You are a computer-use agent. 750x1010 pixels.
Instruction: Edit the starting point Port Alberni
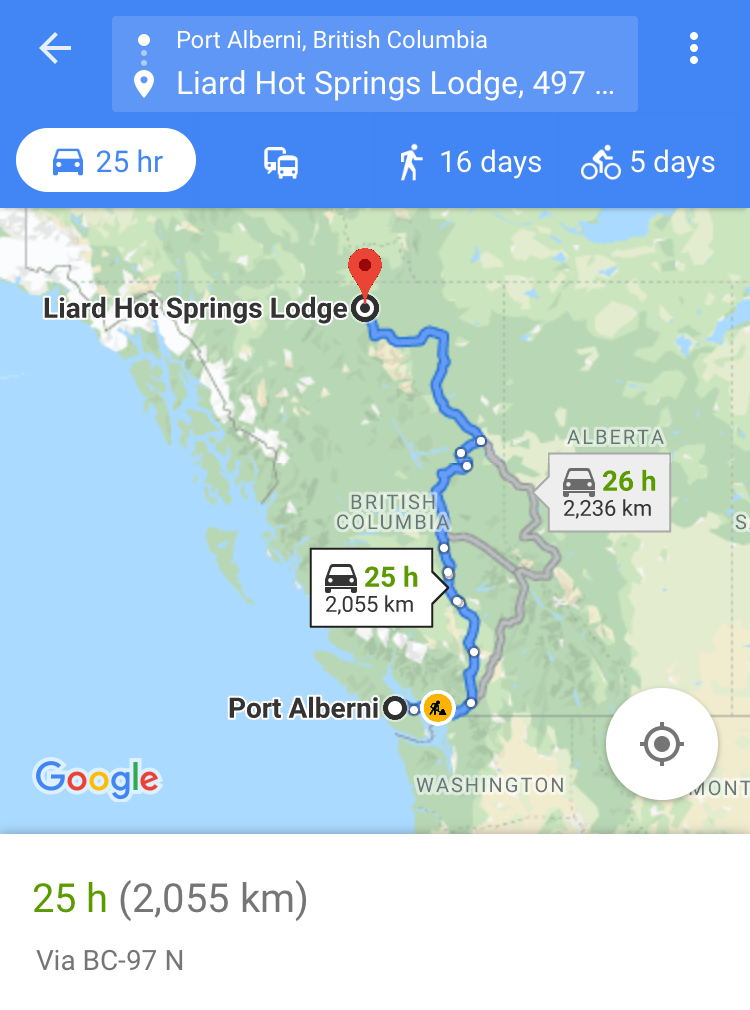pos(331,40)
